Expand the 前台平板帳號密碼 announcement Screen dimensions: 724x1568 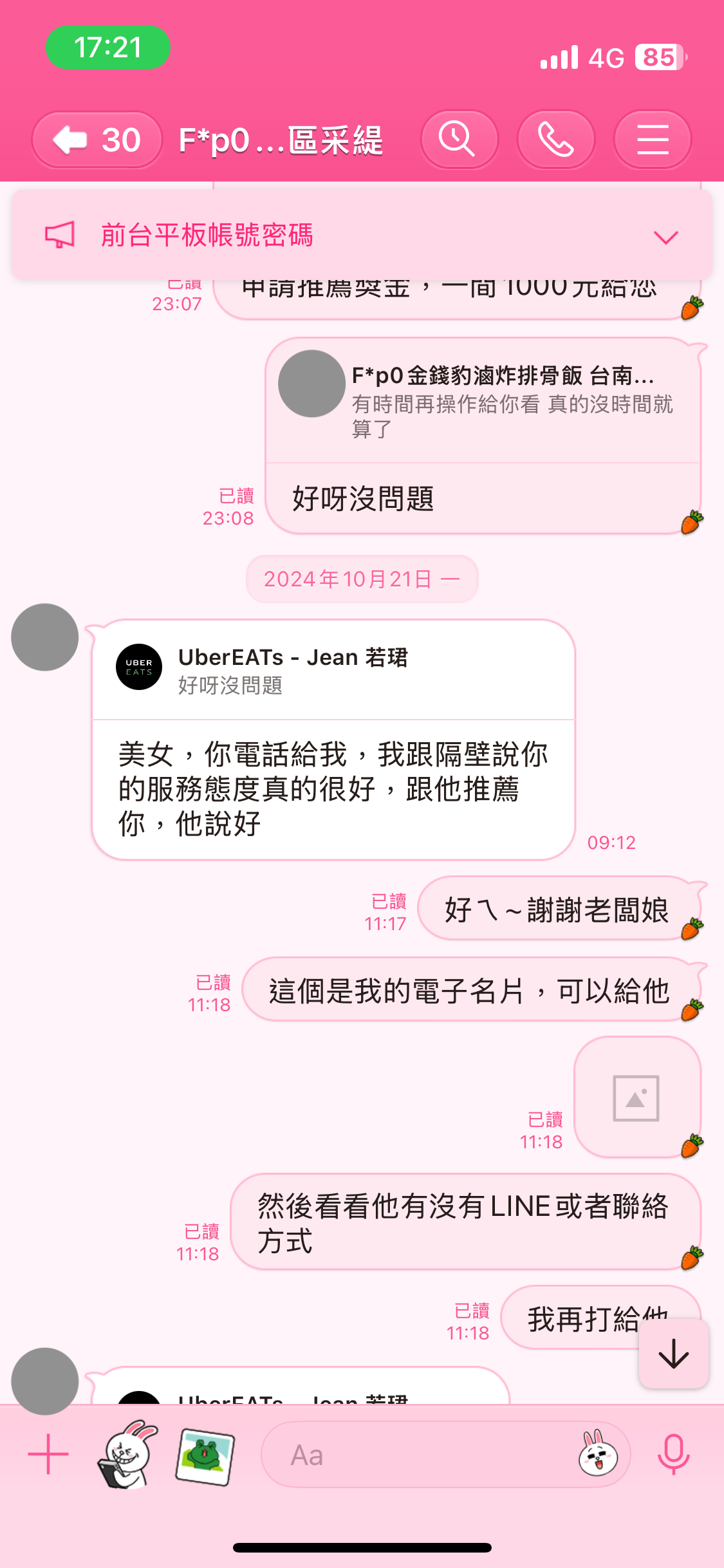[665, 237]
